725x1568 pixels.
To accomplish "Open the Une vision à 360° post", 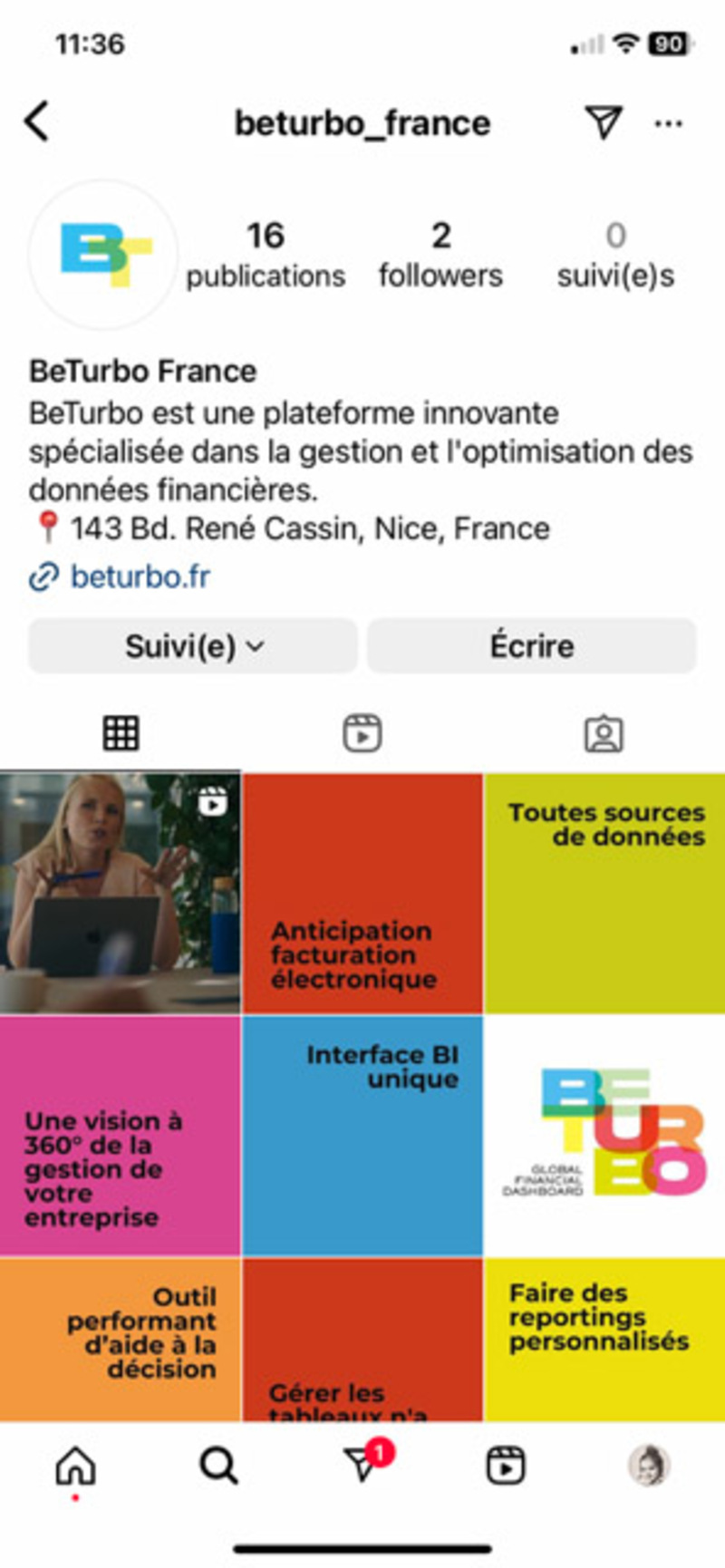I will (120, 1136).
